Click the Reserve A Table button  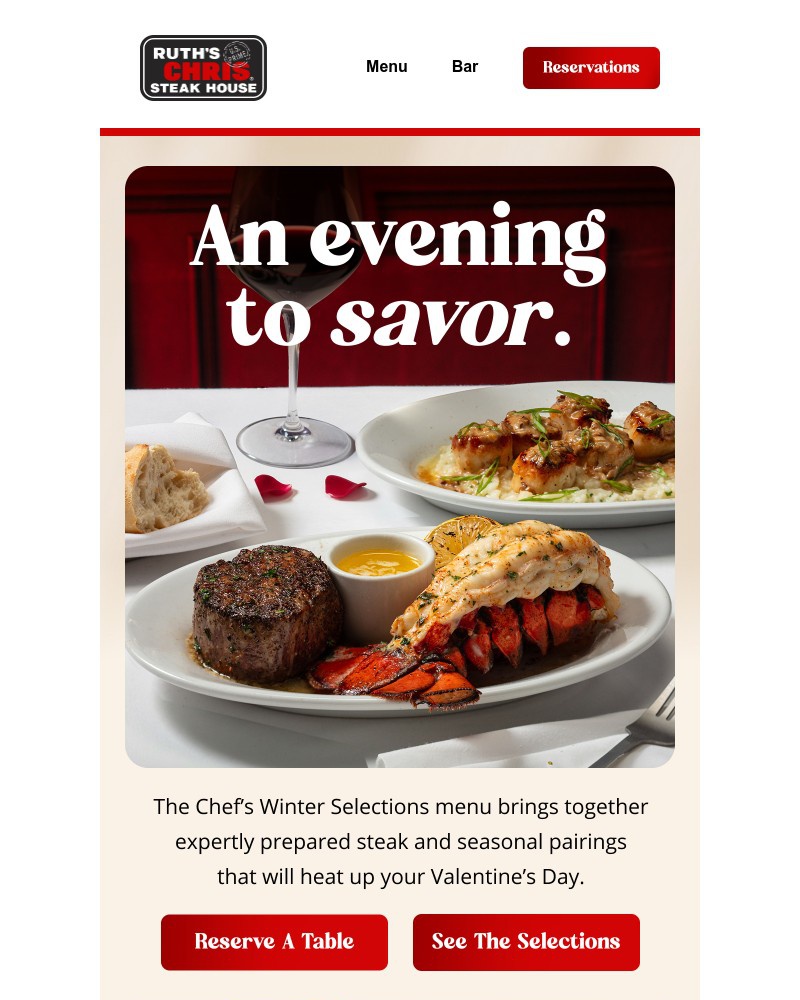tap(274, 941)
